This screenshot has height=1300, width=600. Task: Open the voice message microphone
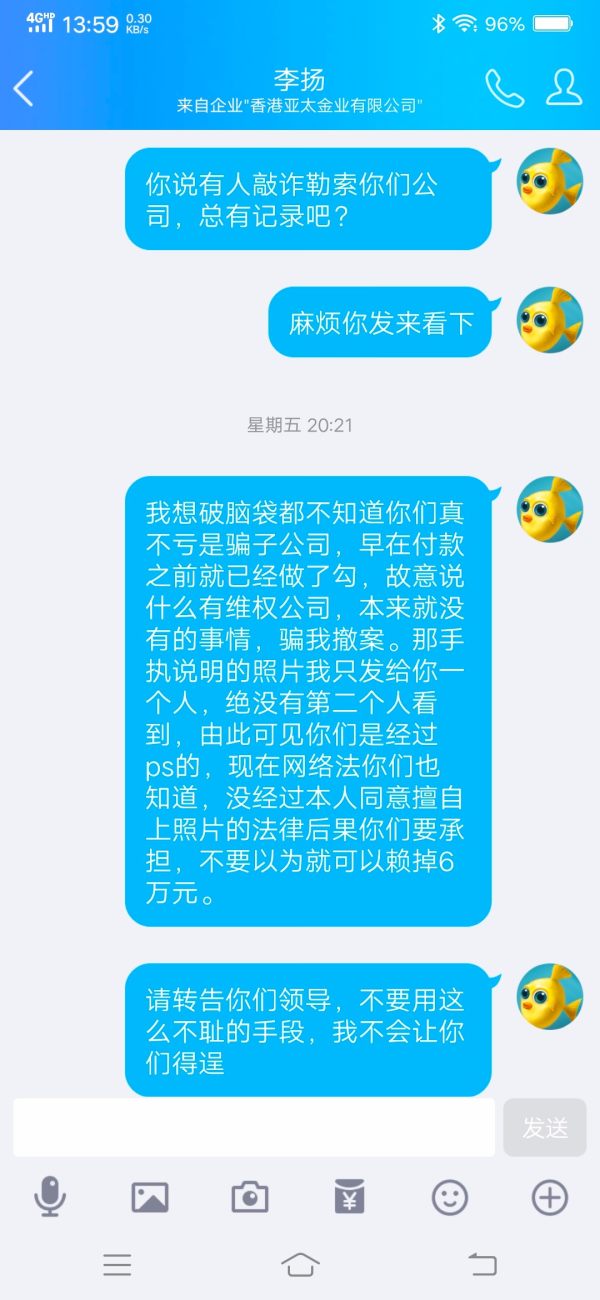(x=50, y=1196)
